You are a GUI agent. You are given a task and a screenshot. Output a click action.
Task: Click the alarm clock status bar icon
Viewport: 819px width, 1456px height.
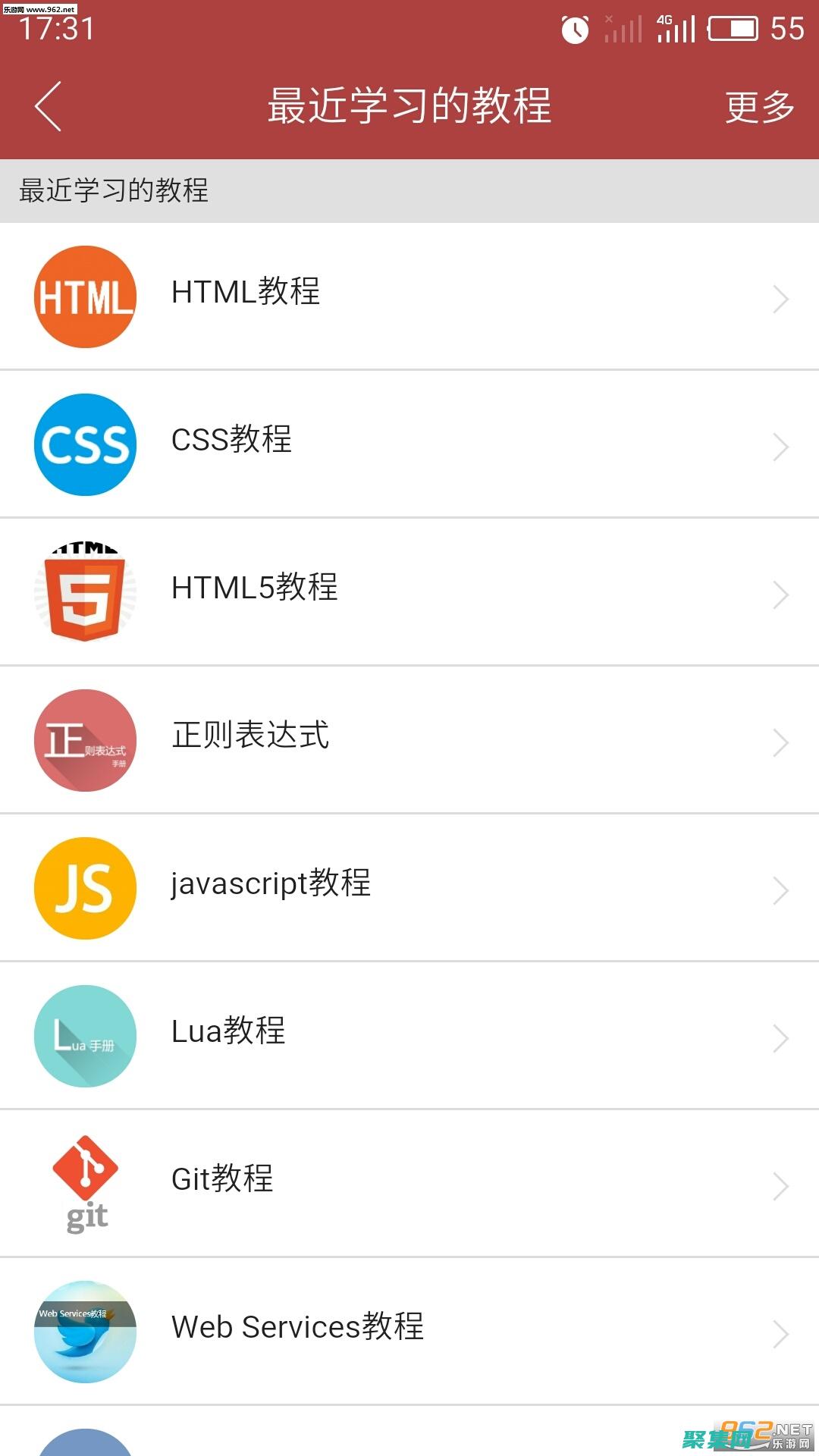tap(574, 27)
